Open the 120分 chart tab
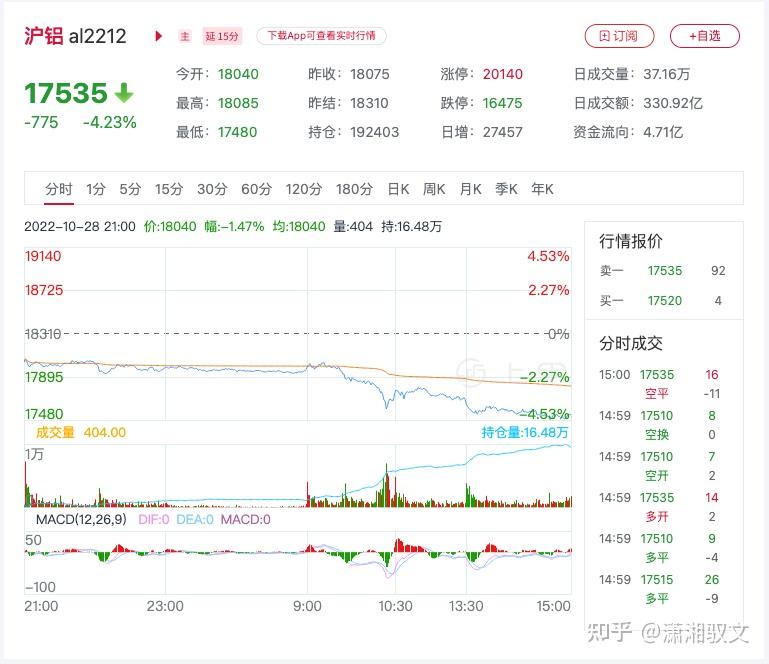Screen dimensions: 769x664 tap(304, 189)
